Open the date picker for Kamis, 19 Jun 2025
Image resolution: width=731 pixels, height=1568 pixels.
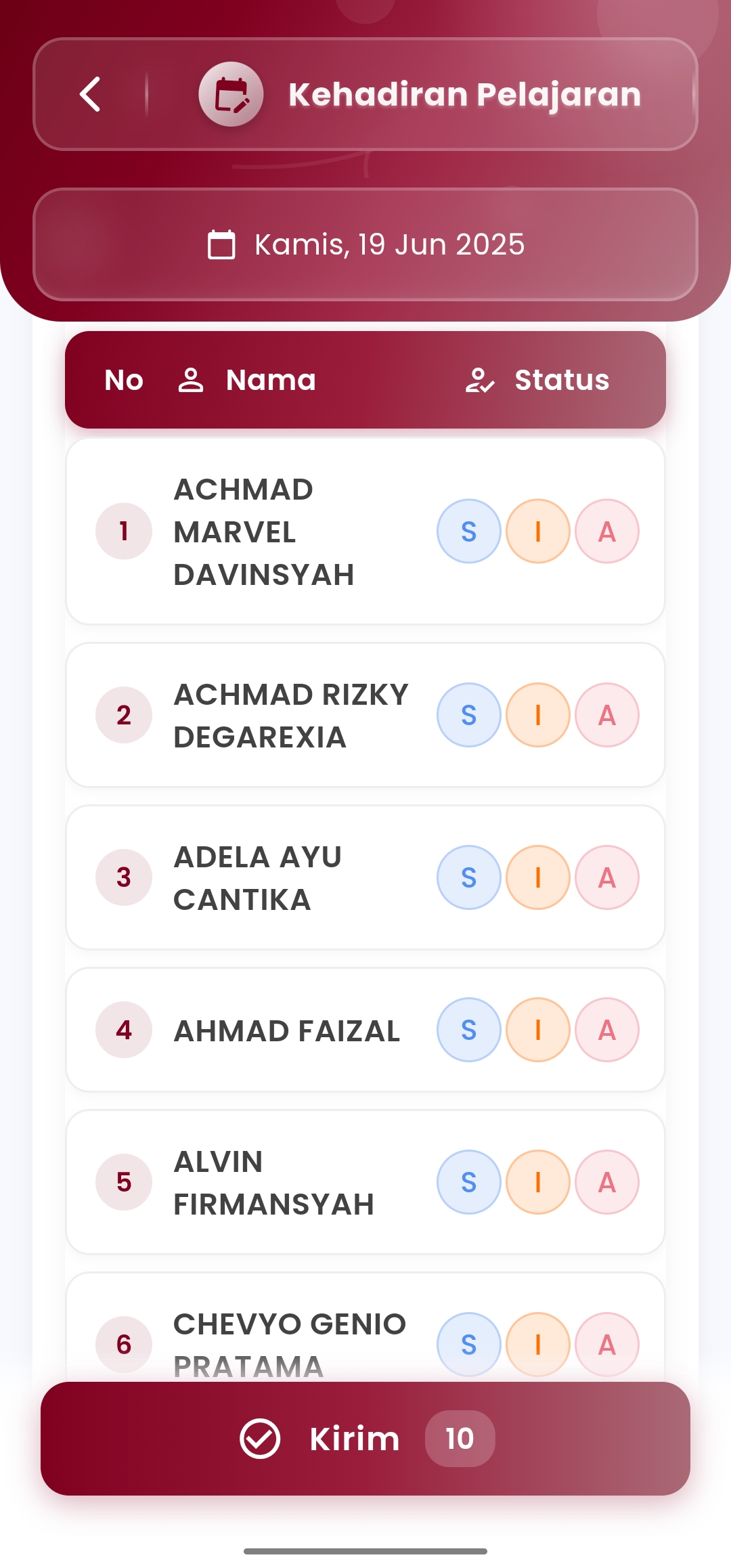tap(365, 244)
